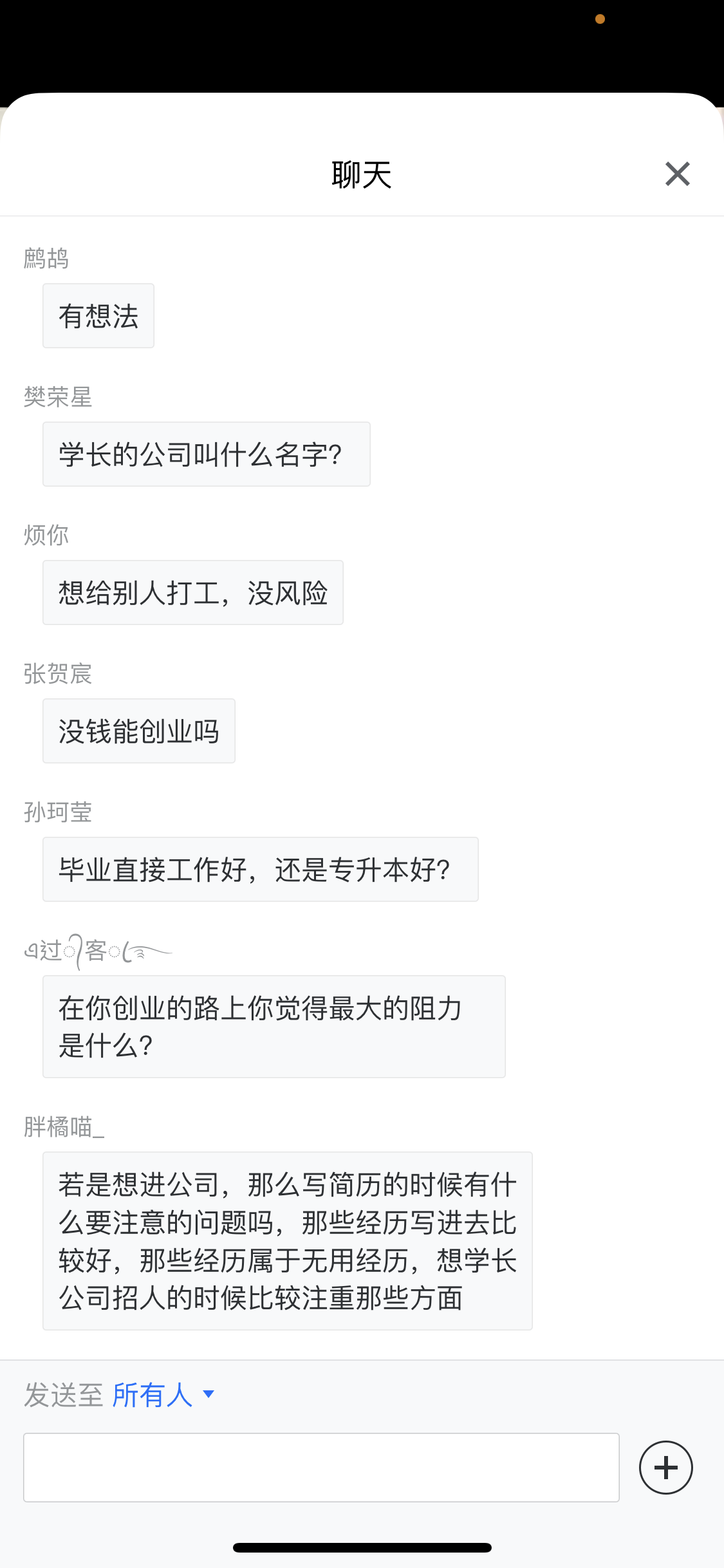Close the 聊天 chat panel

(677, 174)
